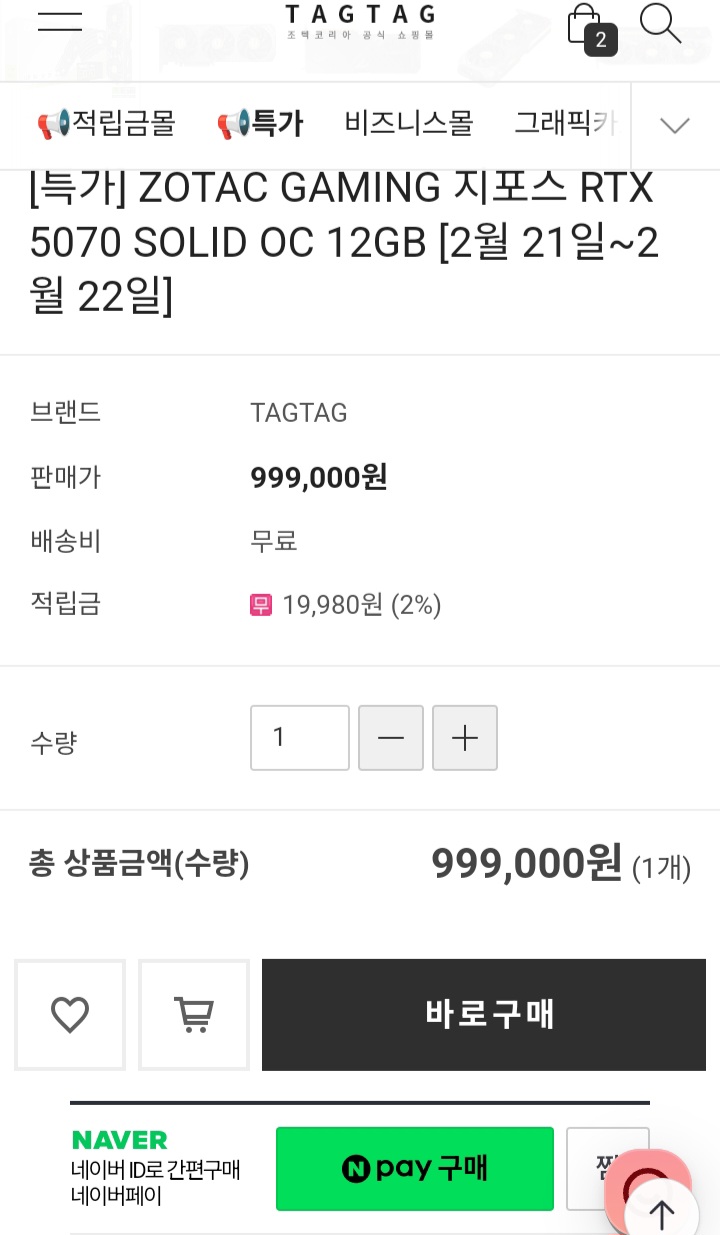
Task: Open the hamburger menu
Action: pyautogui.click(x=60, y=22)
